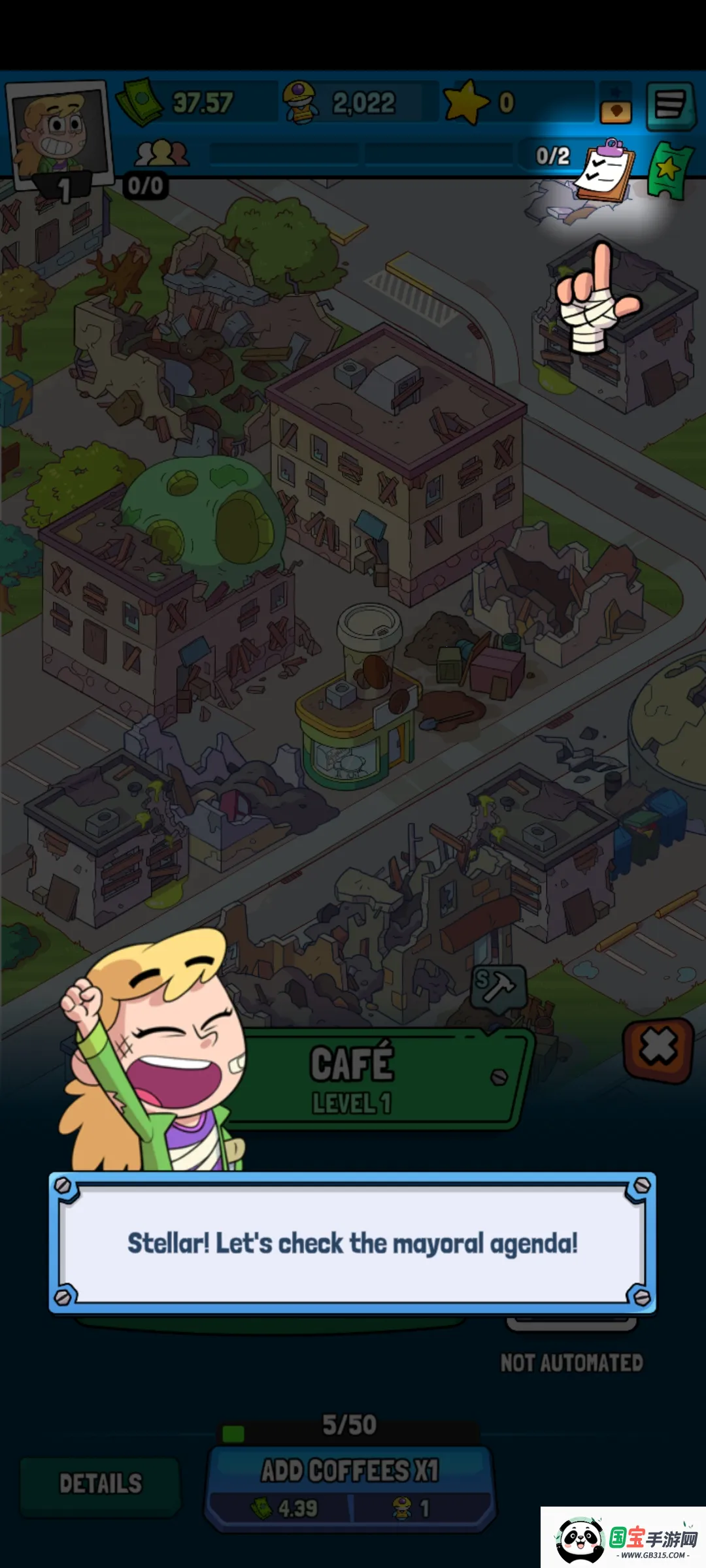The image size is (706, 1568).
Task: Tap the hammer upgrade icon
Action: click(x=499, y=986)
